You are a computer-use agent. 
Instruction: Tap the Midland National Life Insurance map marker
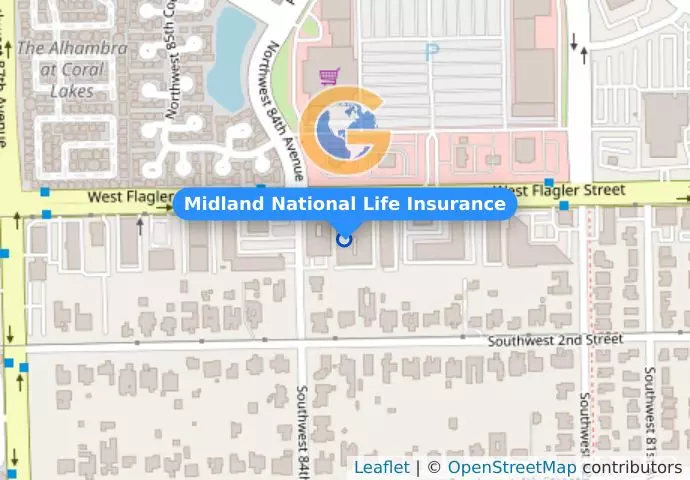tap(345, 239)
